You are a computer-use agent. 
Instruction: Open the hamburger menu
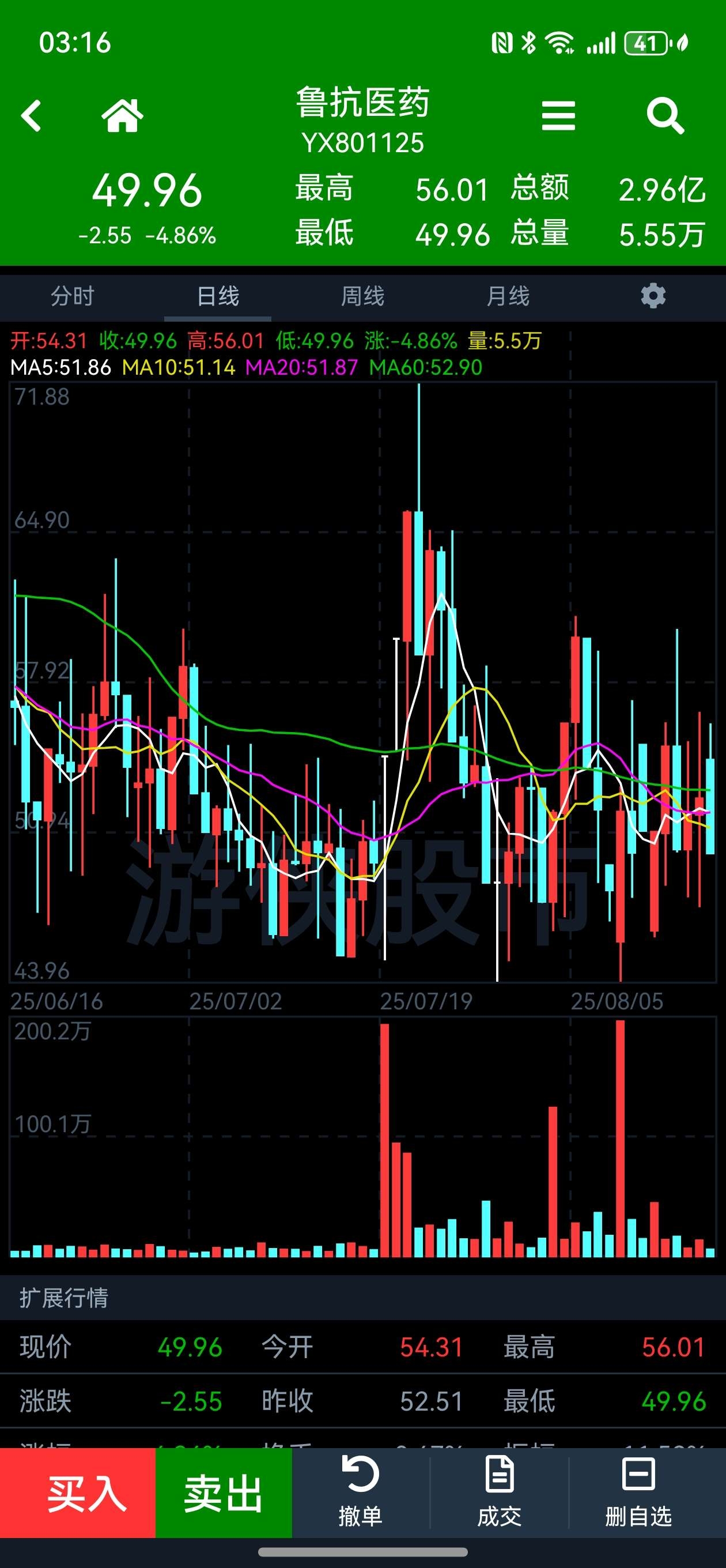pyautogui.click(x=558, y=116)
